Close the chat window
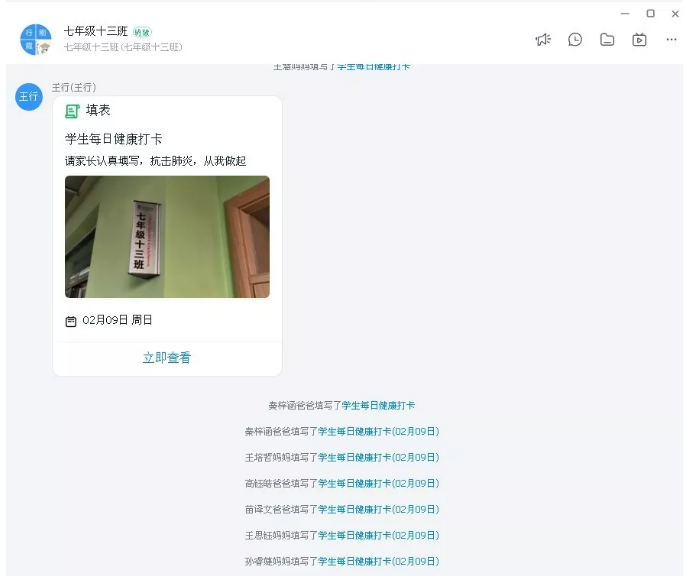Image resolution: width=684 pixels, height=576 pixels. pos(674,13)
